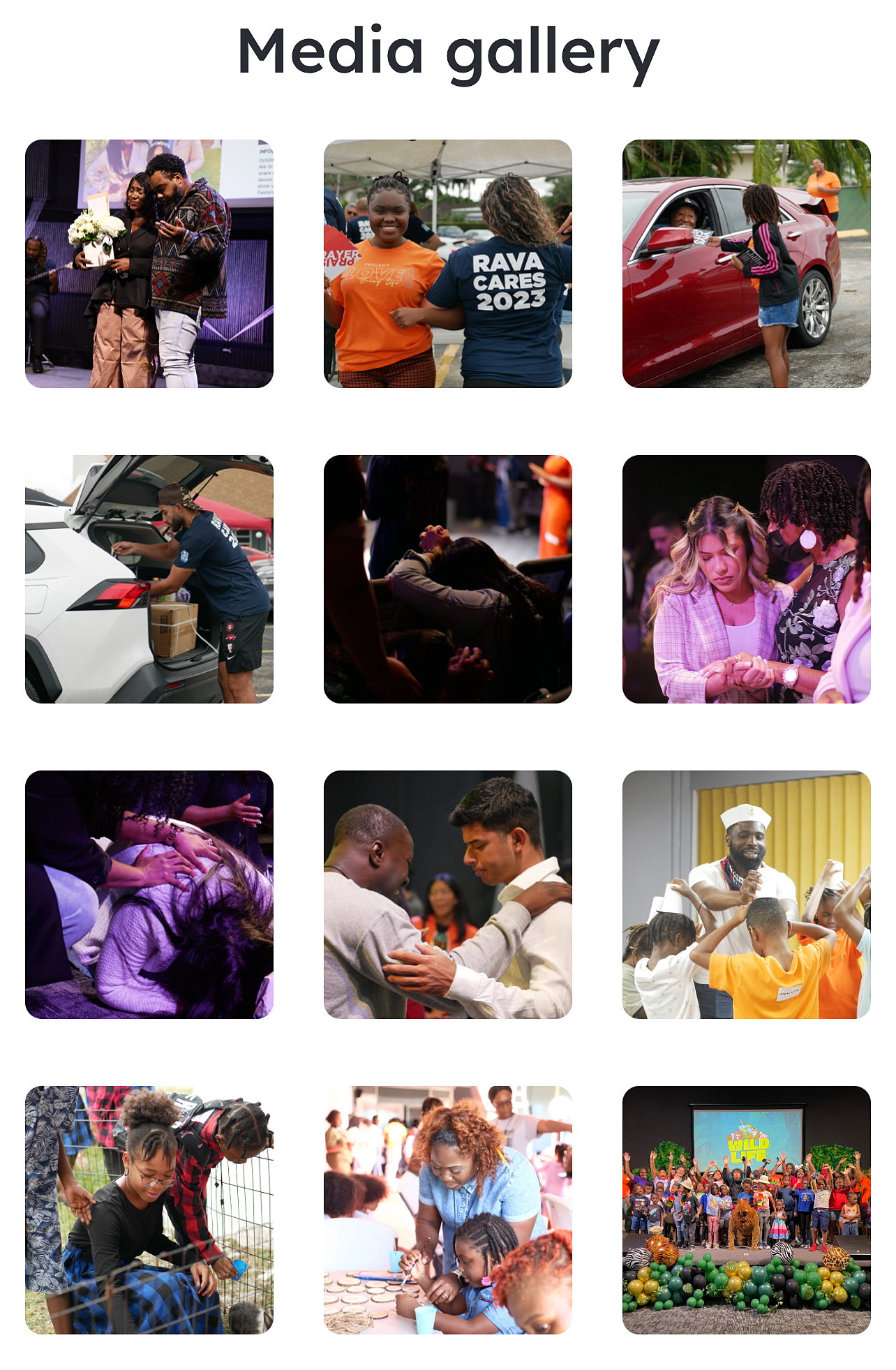View the dark photo of people praying
Image resolution: width=896 pixels, height=1370 pixels.
(447, 579)
